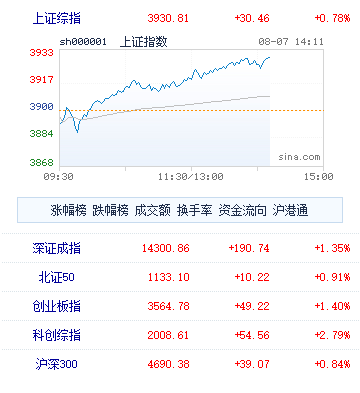
Task: Open 科创综指 index details
Action: (57, 335)
